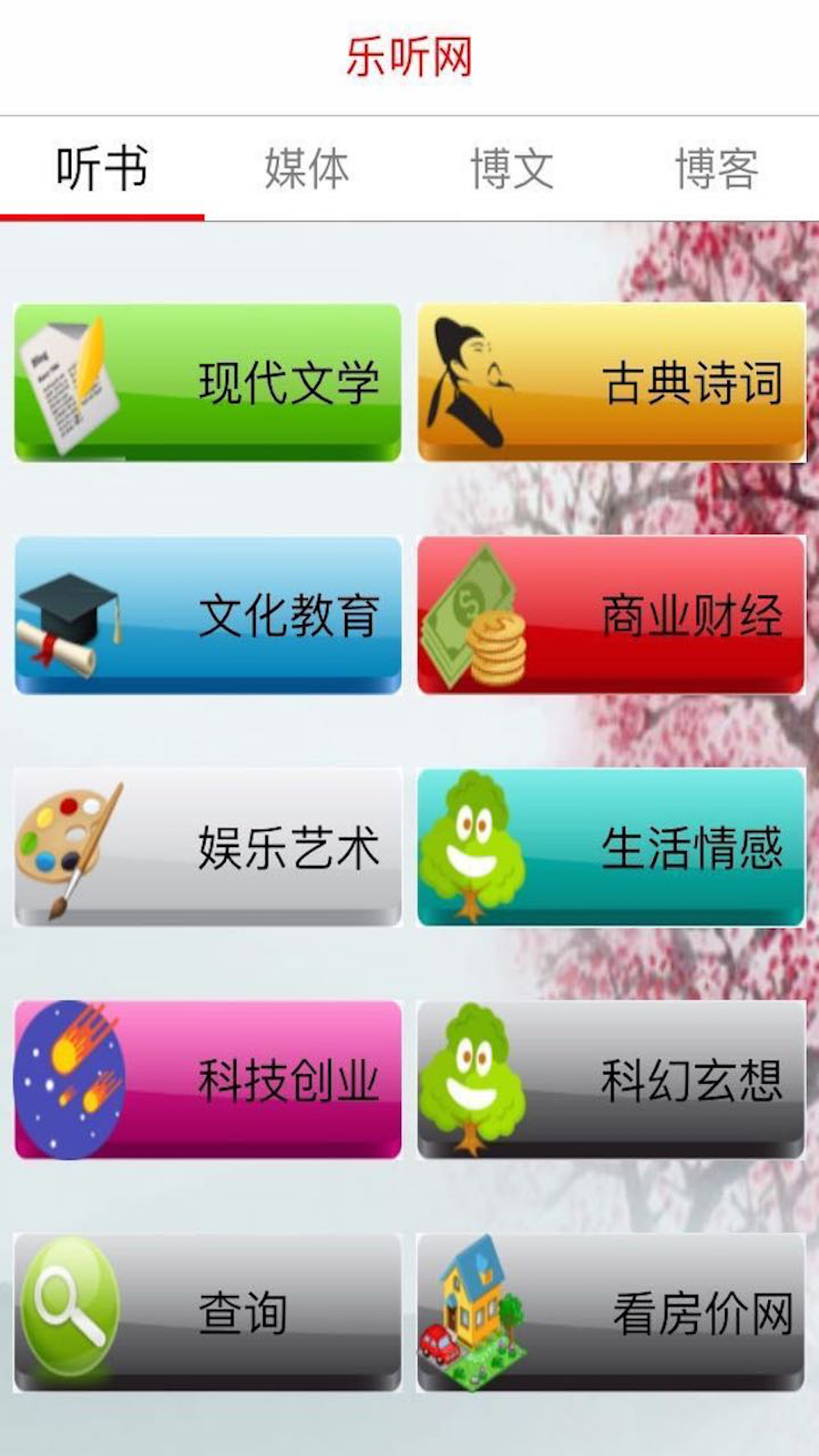Select the 科幻玄想 category

tap(611, 1080)
